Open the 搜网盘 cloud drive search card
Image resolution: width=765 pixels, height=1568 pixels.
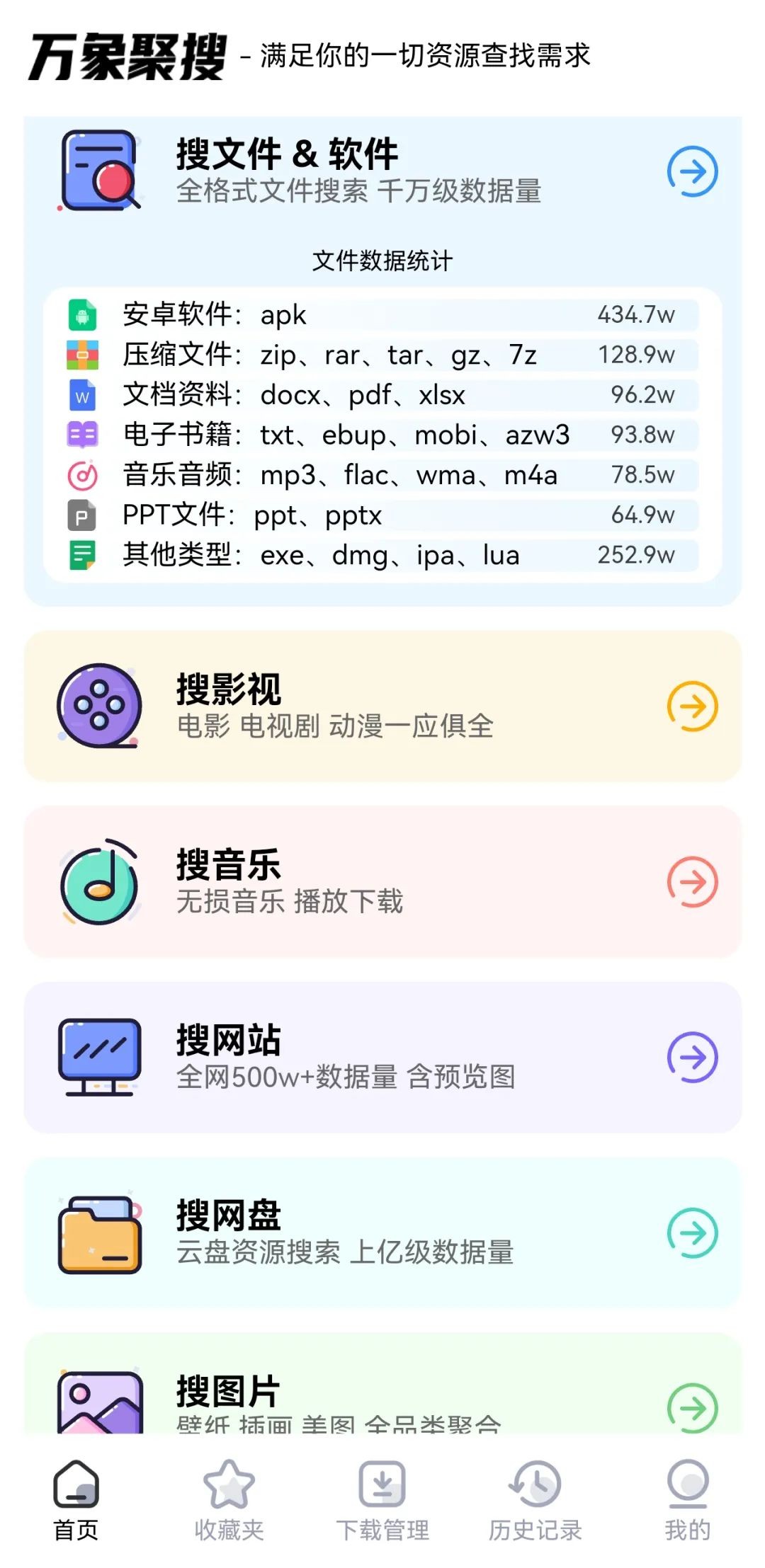point(382,1233)
